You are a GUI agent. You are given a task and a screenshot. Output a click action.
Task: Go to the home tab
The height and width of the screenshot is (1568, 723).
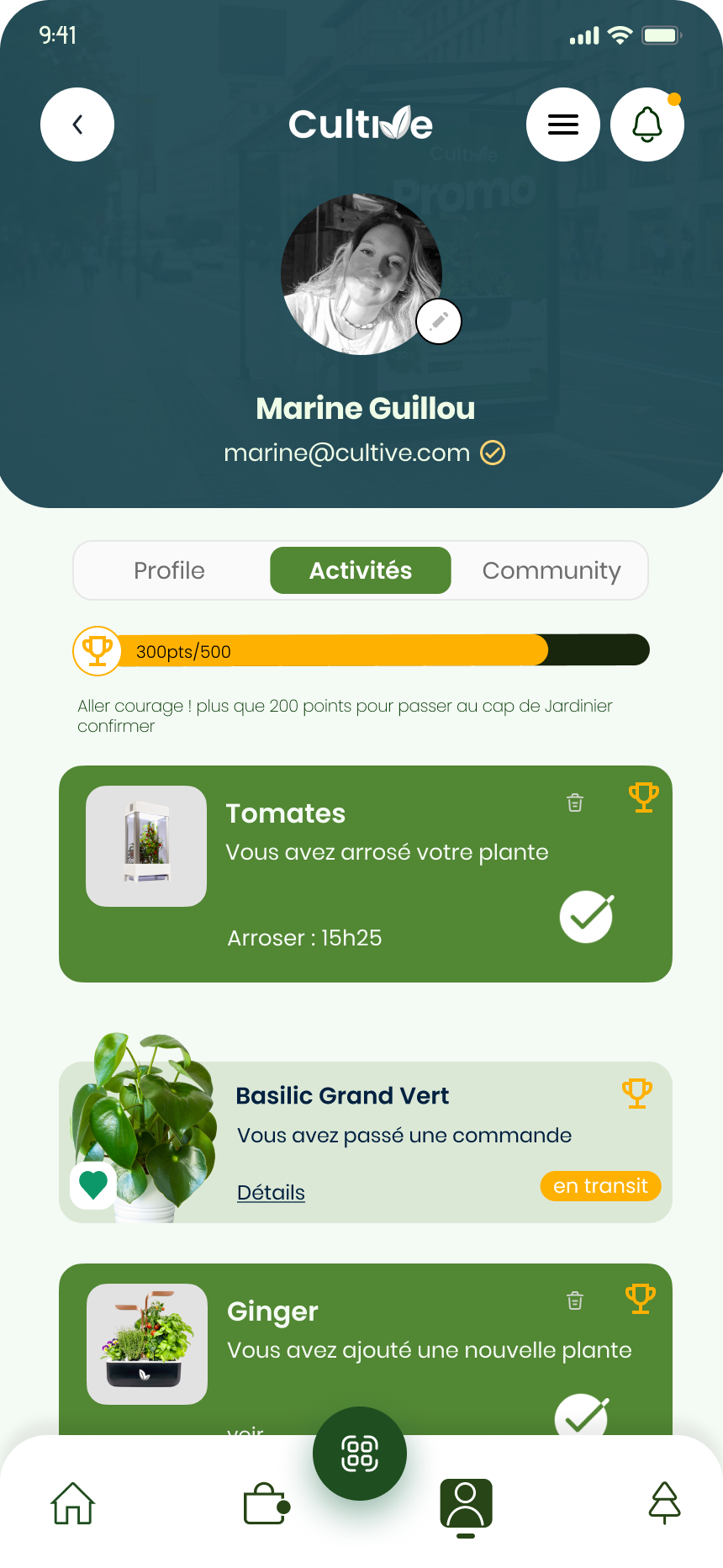click(x=73, y=1503)
